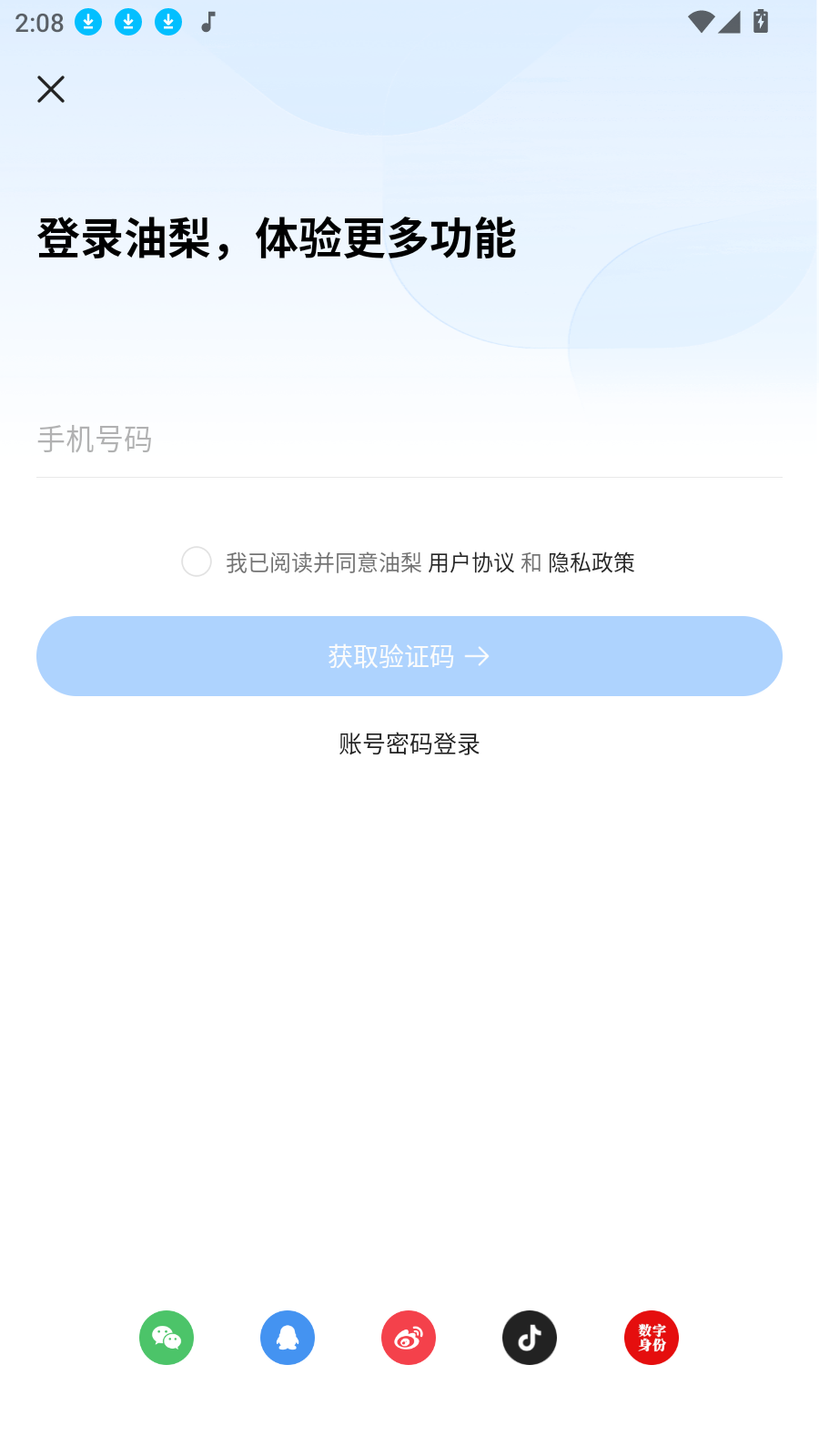Open the 用户协议 user agreement
Screen dimensions: 819x1456
[x=472, y=561]
